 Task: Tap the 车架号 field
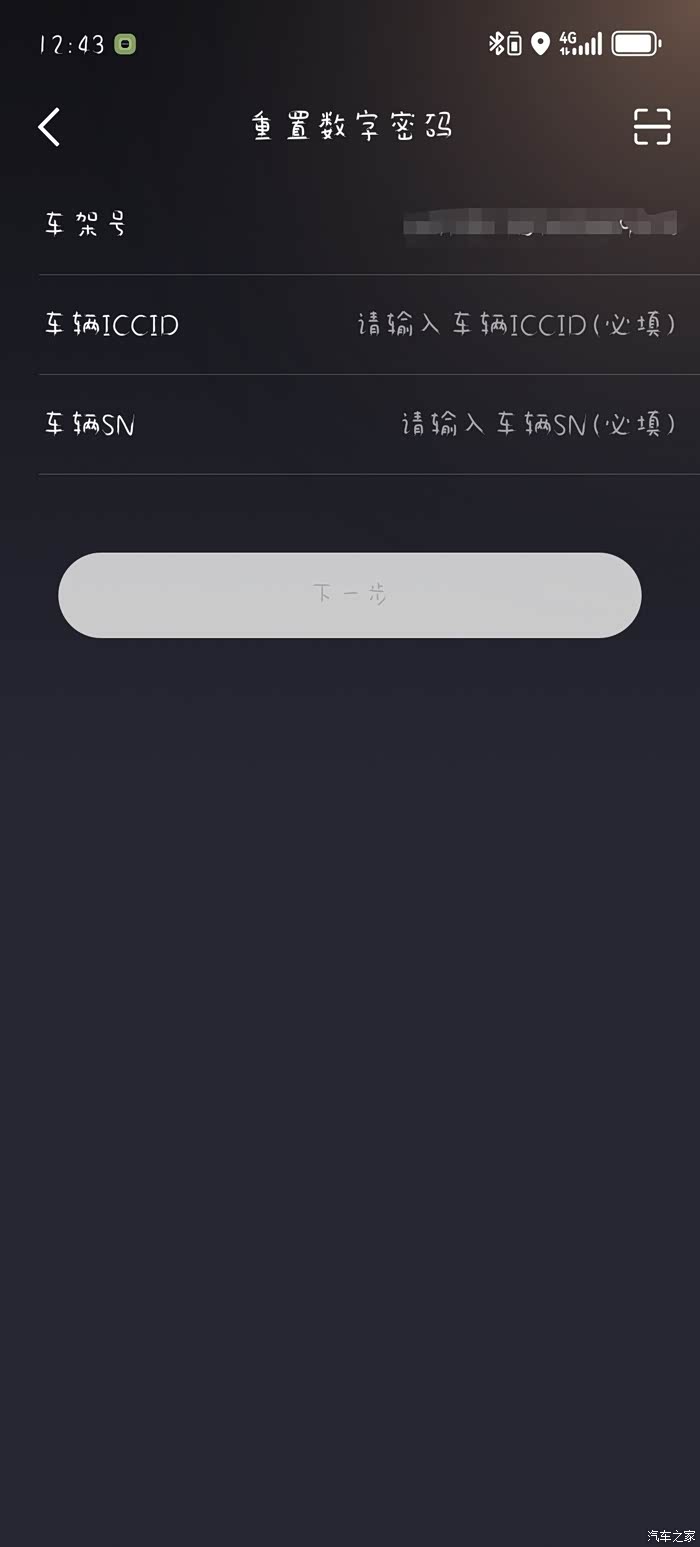540,225
